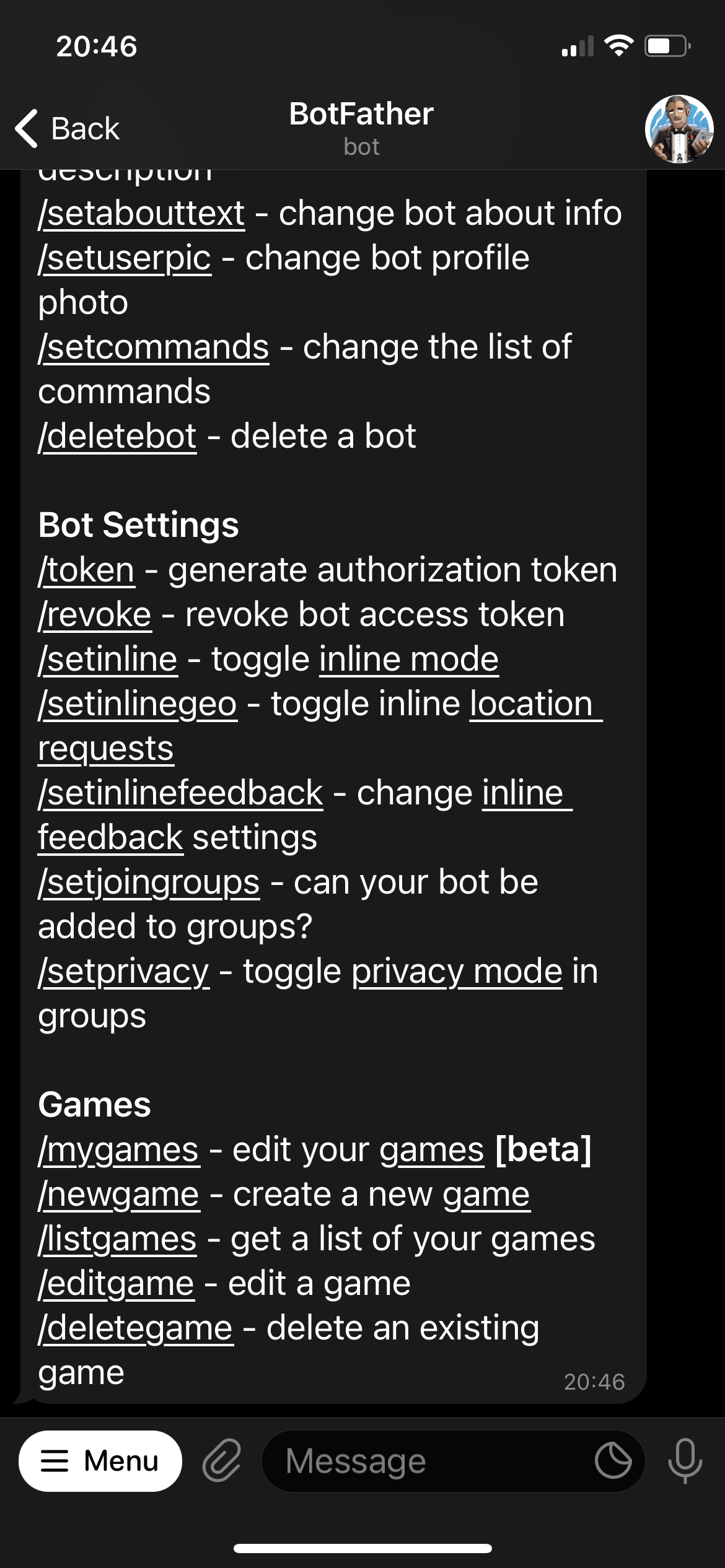Tap the /setjoingroups command link

pyautogui.click(x=149, y=882)
